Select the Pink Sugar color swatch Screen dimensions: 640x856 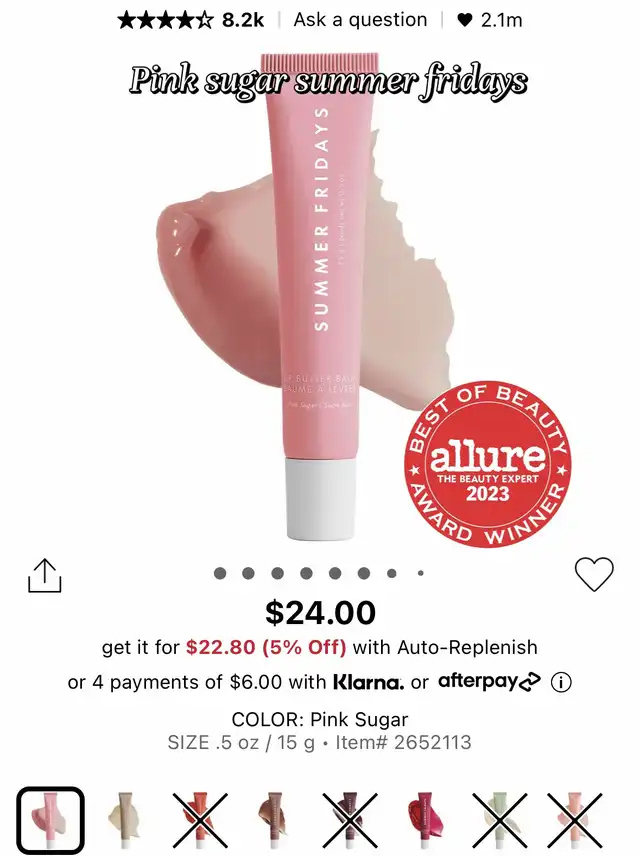click(50, 820)
